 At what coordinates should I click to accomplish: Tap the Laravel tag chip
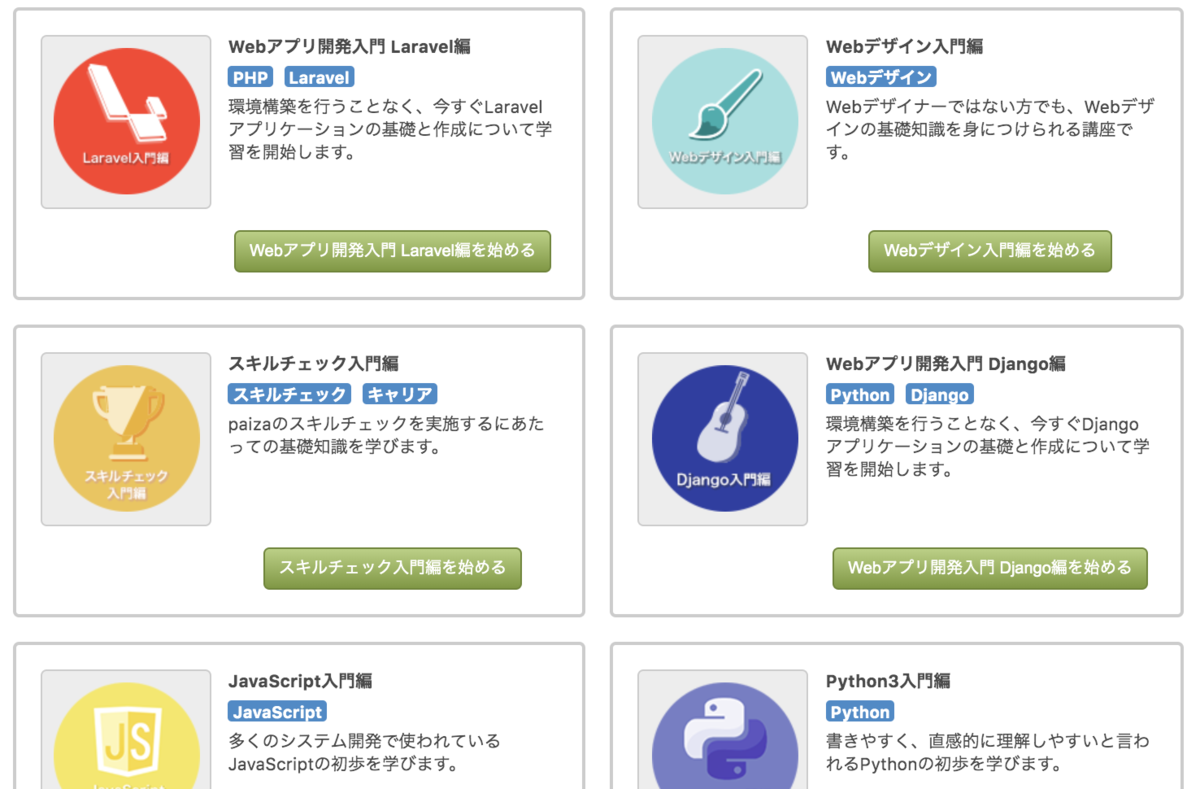[319, 77]
